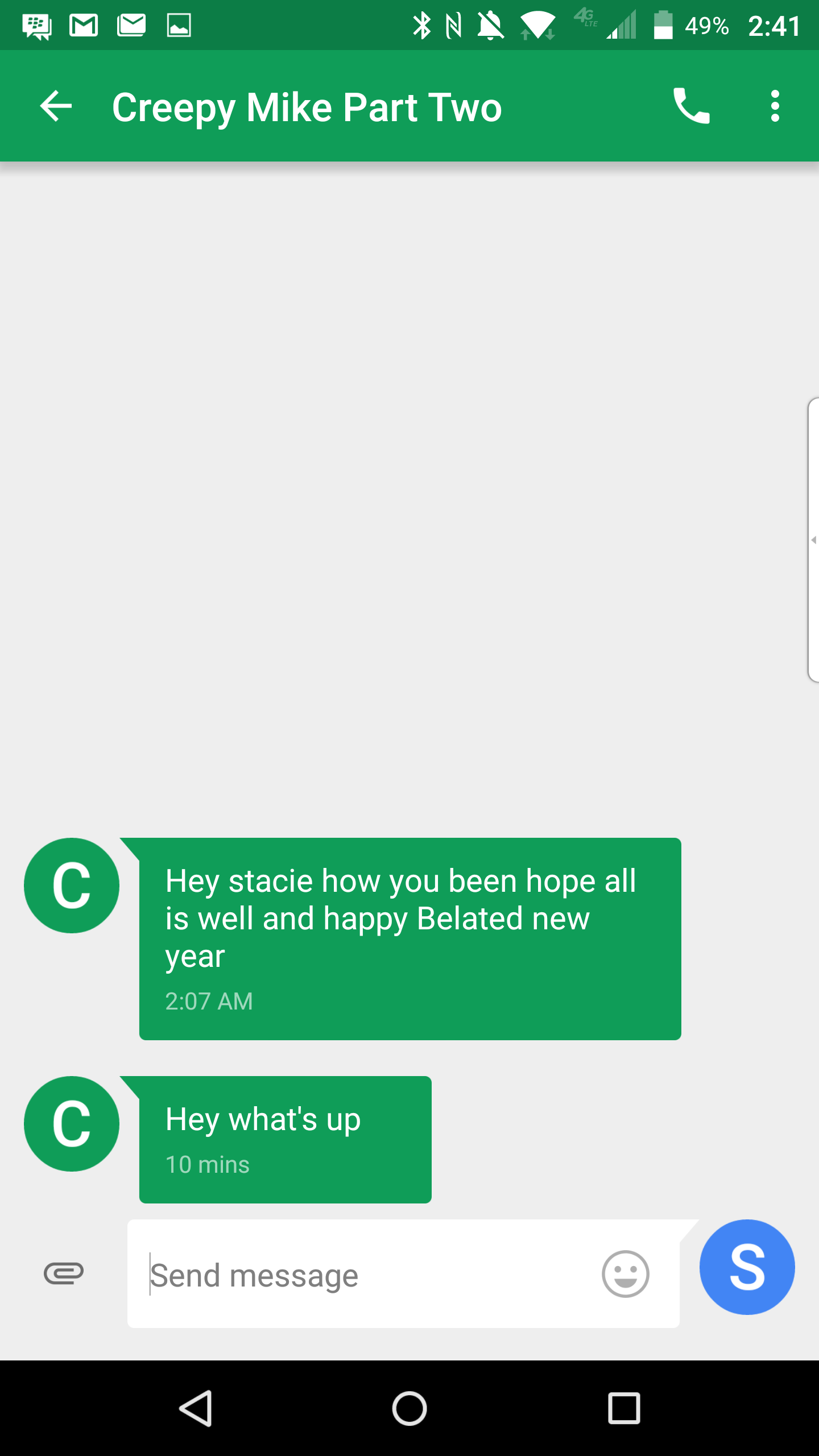Image resolution: width=819 pixels, height=1456 pixels.
Task: Open recent apps from the navigation bar
Action: 624,1409
